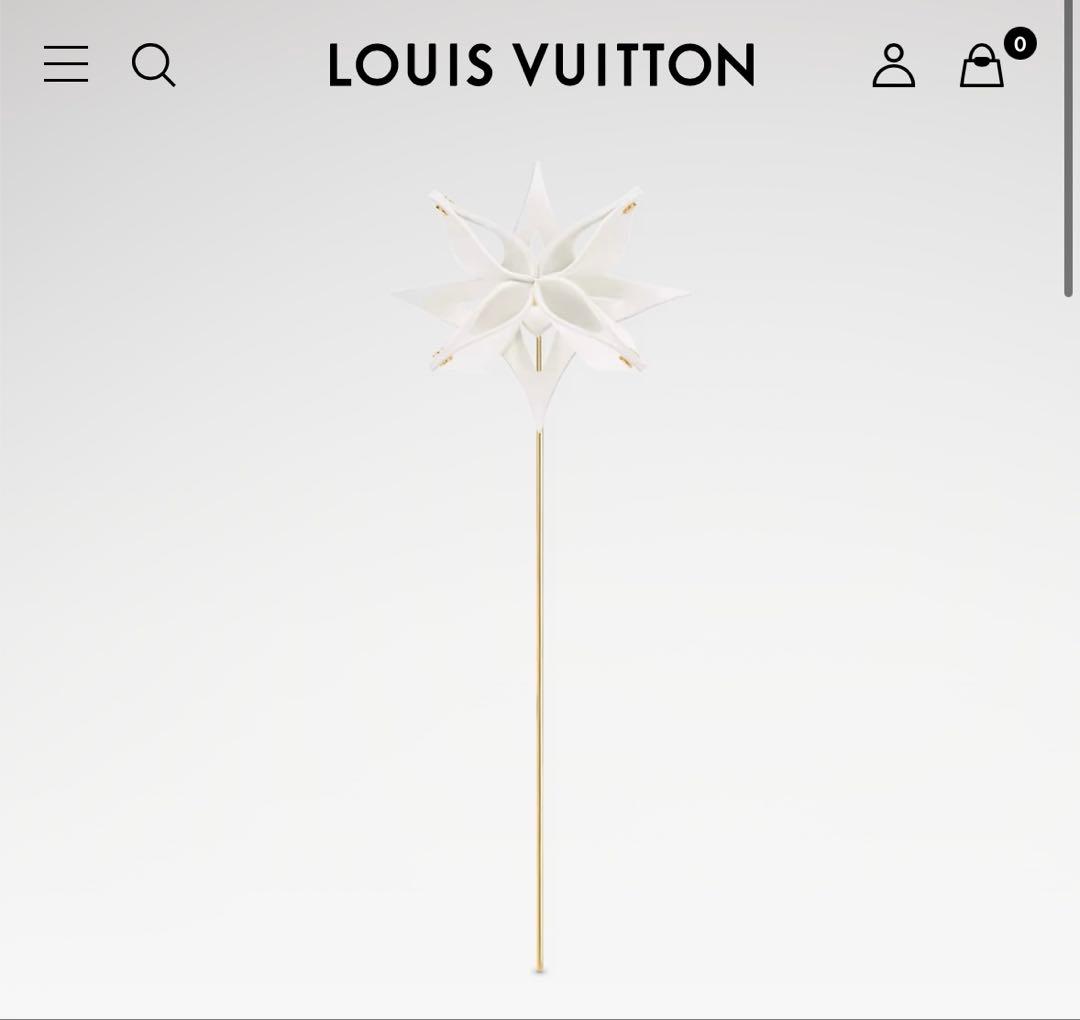The image size is (1080, 1020).
Task: Open the hamburger menu
Action: tap(66, 64)
